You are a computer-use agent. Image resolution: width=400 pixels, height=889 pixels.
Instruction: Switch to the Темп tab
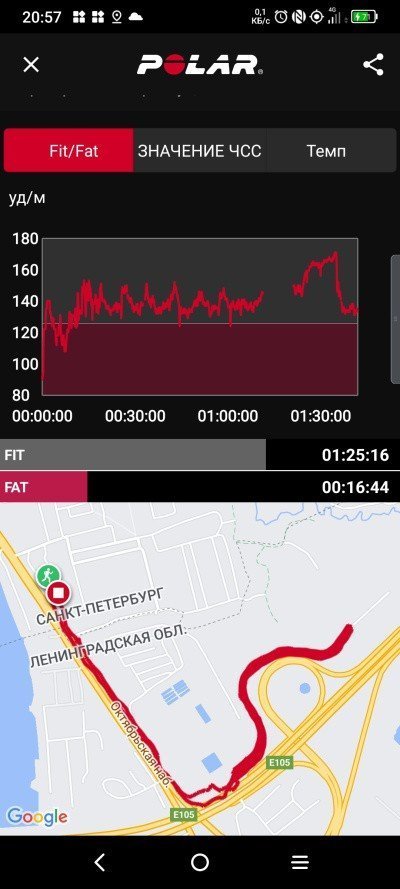[330, 150]
